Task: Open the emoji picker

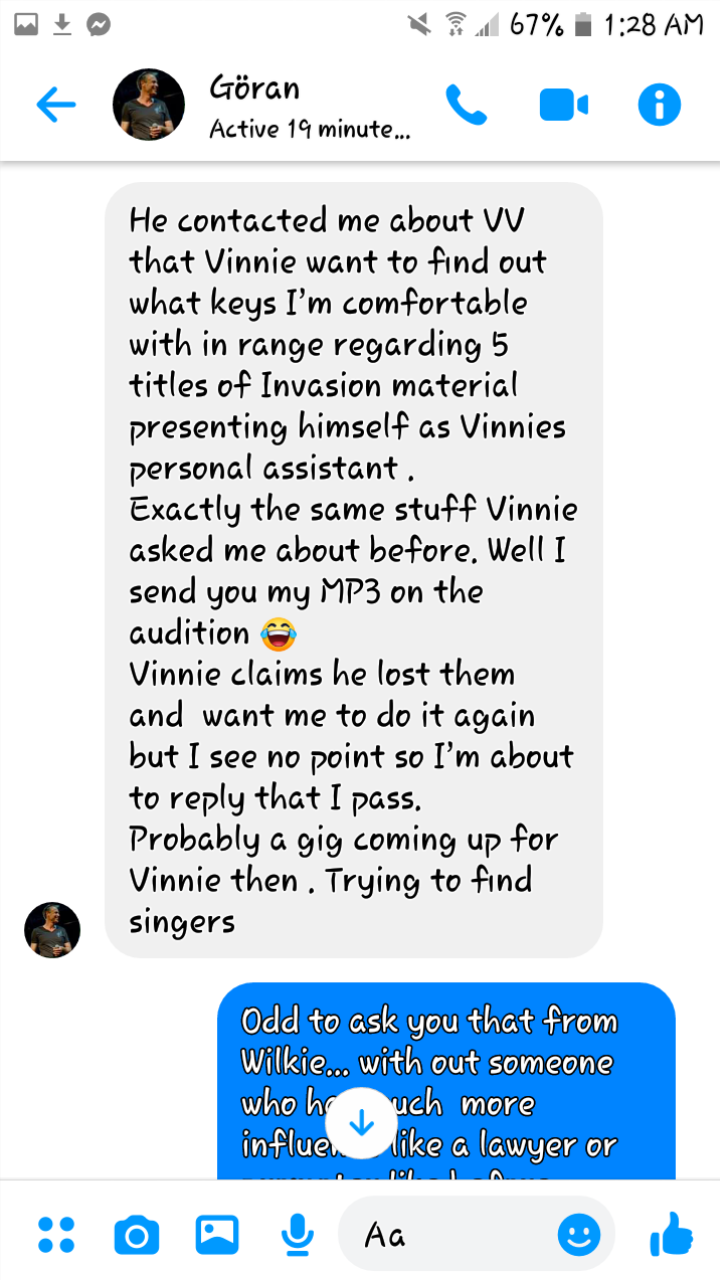Action: coord(579,1235)
